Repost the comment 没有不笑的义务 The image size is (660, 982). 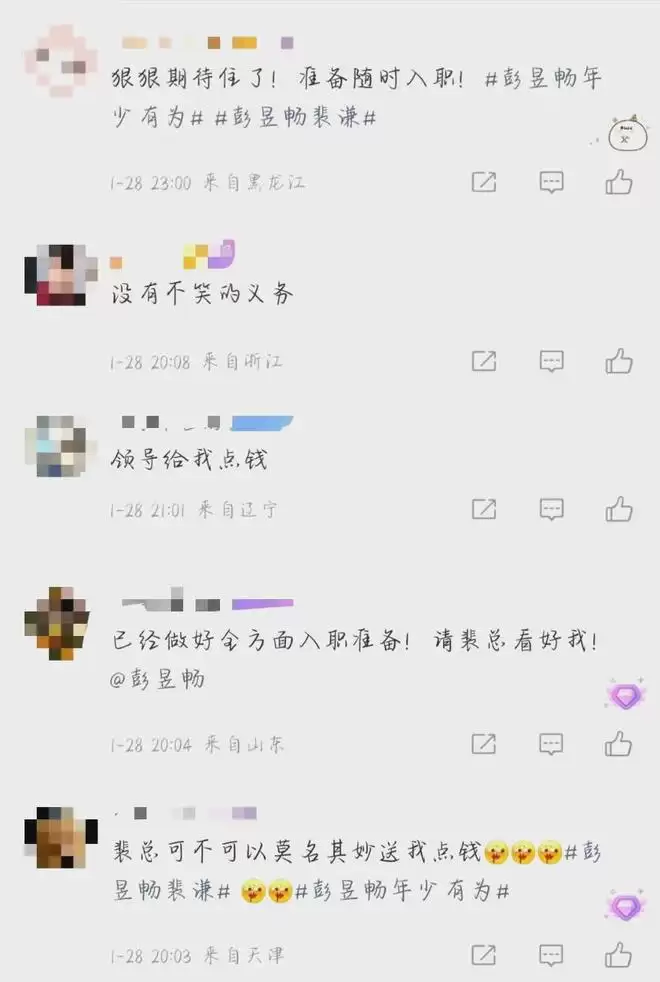[484, 361]
